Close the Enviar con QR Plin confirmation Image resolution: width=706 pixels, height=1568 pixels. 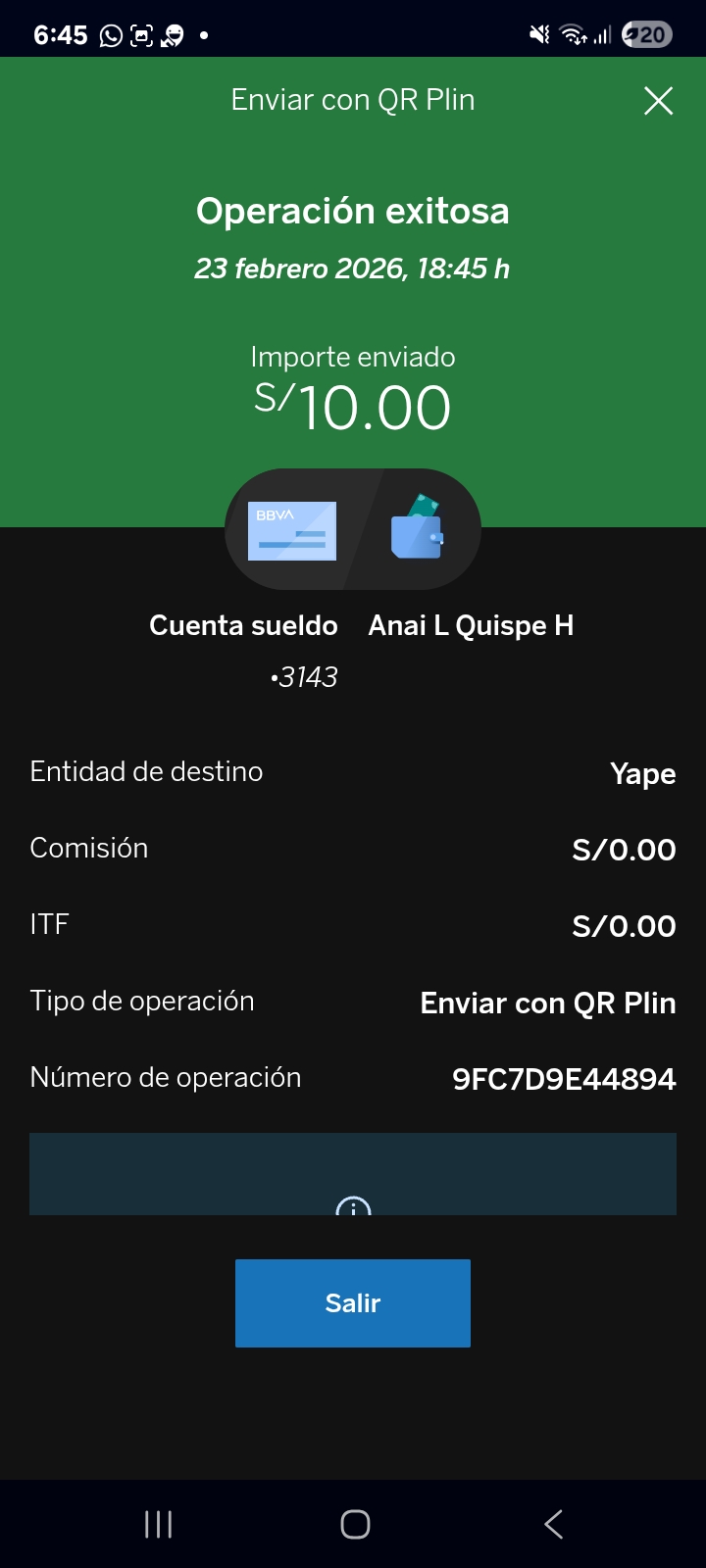(658, 100)
